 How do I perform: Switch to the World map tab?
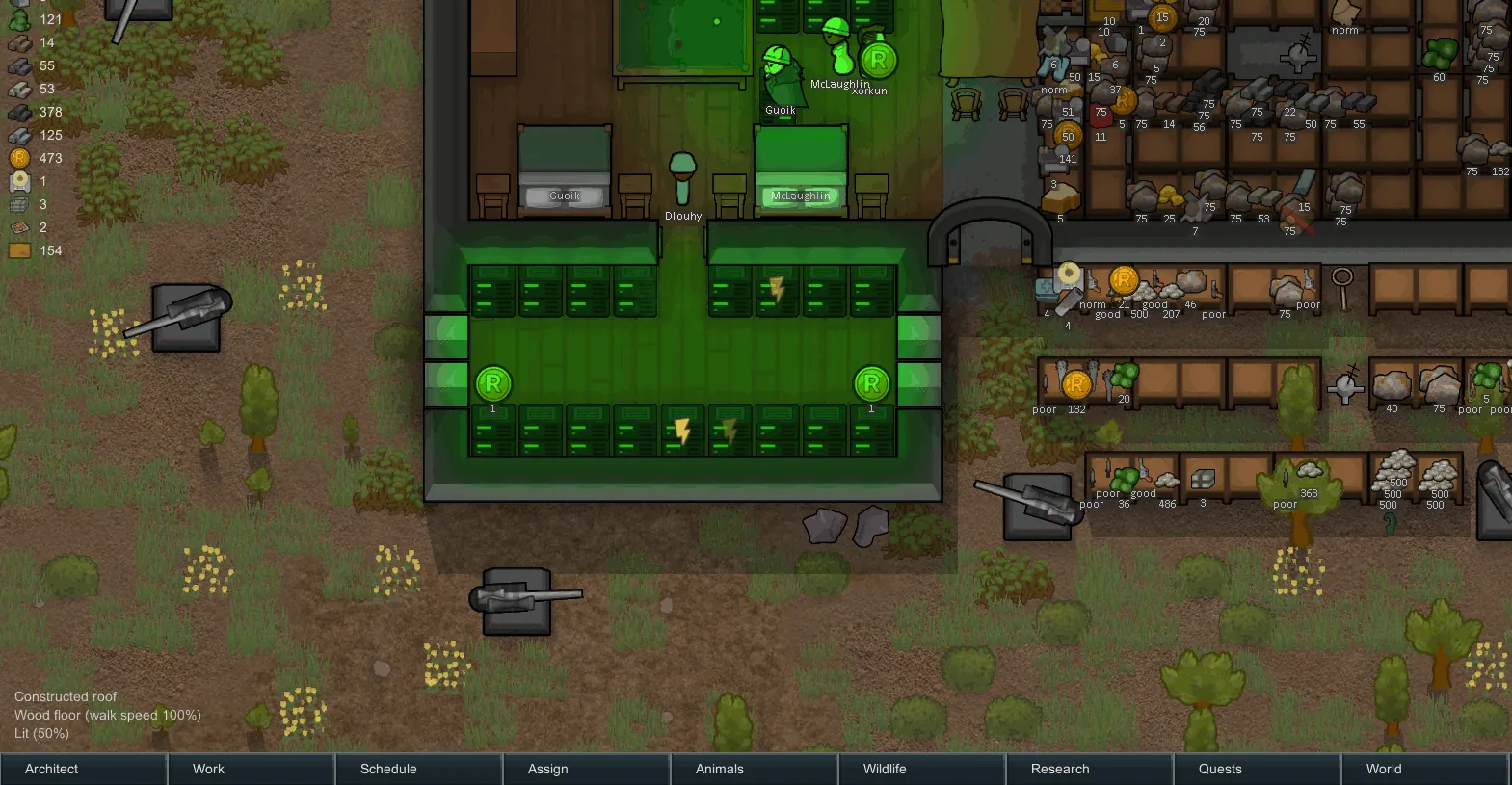pos(1424,769)
